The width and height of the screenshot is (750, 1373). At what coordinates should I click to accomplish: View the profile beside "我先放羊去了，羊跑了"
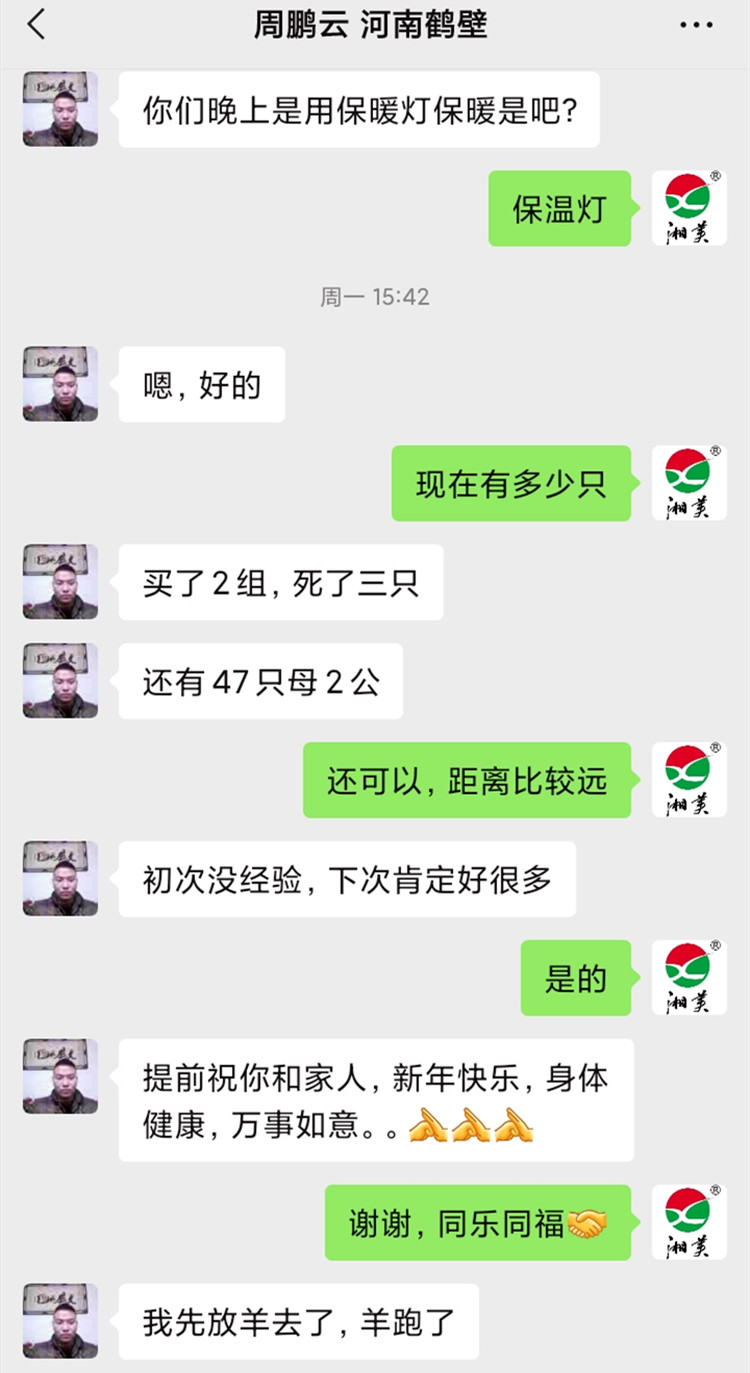click(x=60, y=1321)
